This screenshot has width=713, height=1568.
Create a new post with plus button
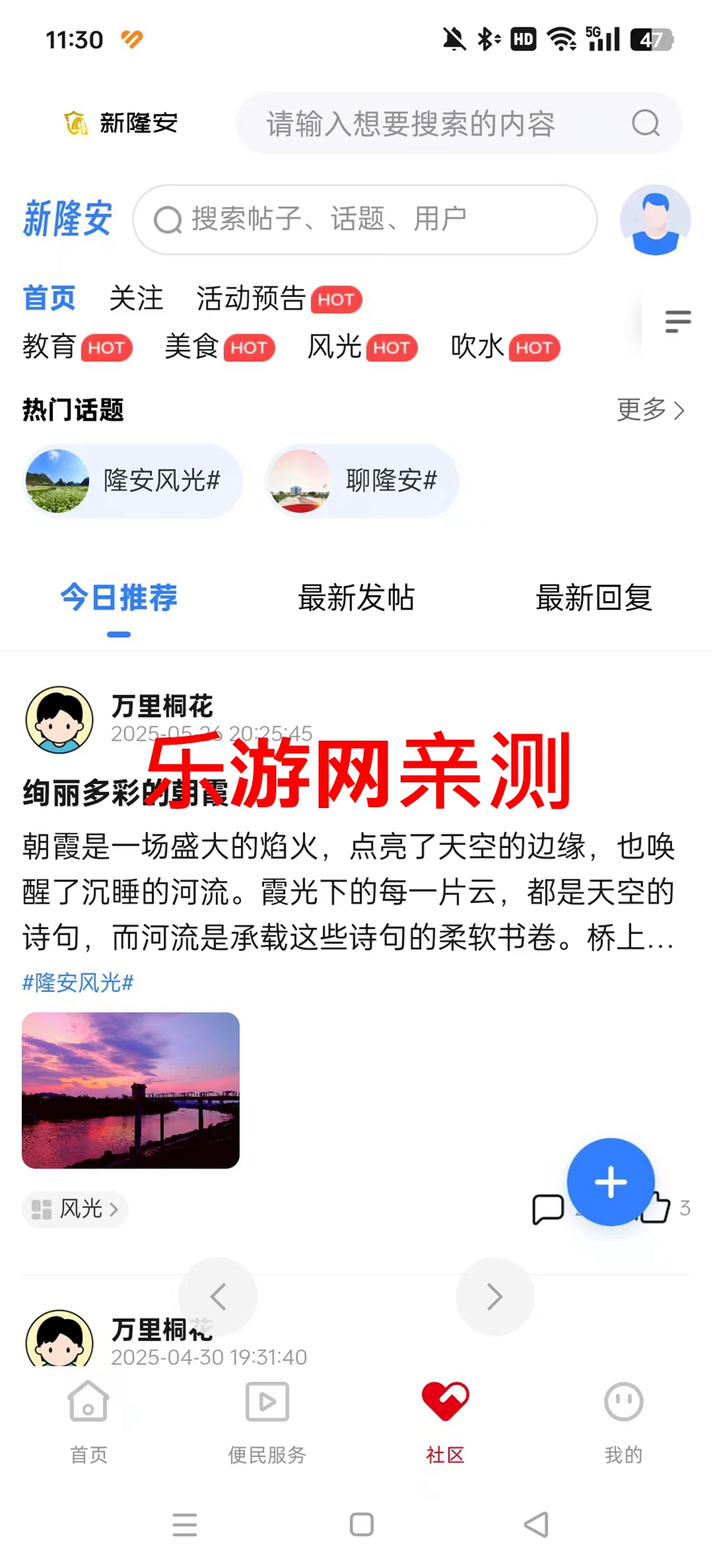coord(610,1182)
